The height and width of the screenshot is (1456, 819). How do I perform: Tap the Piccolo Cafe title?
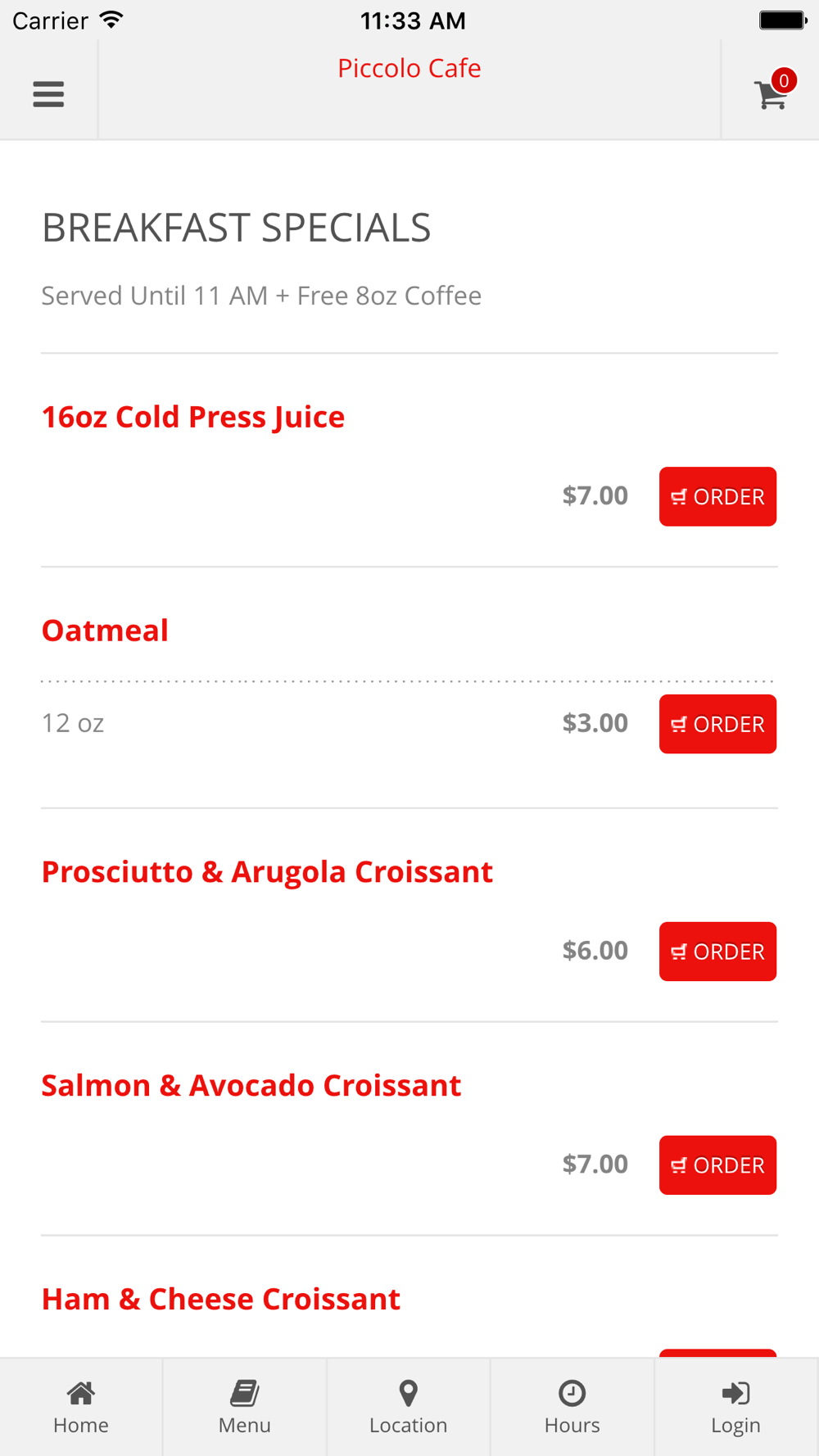pyautogui.click(x=409, y=68)
